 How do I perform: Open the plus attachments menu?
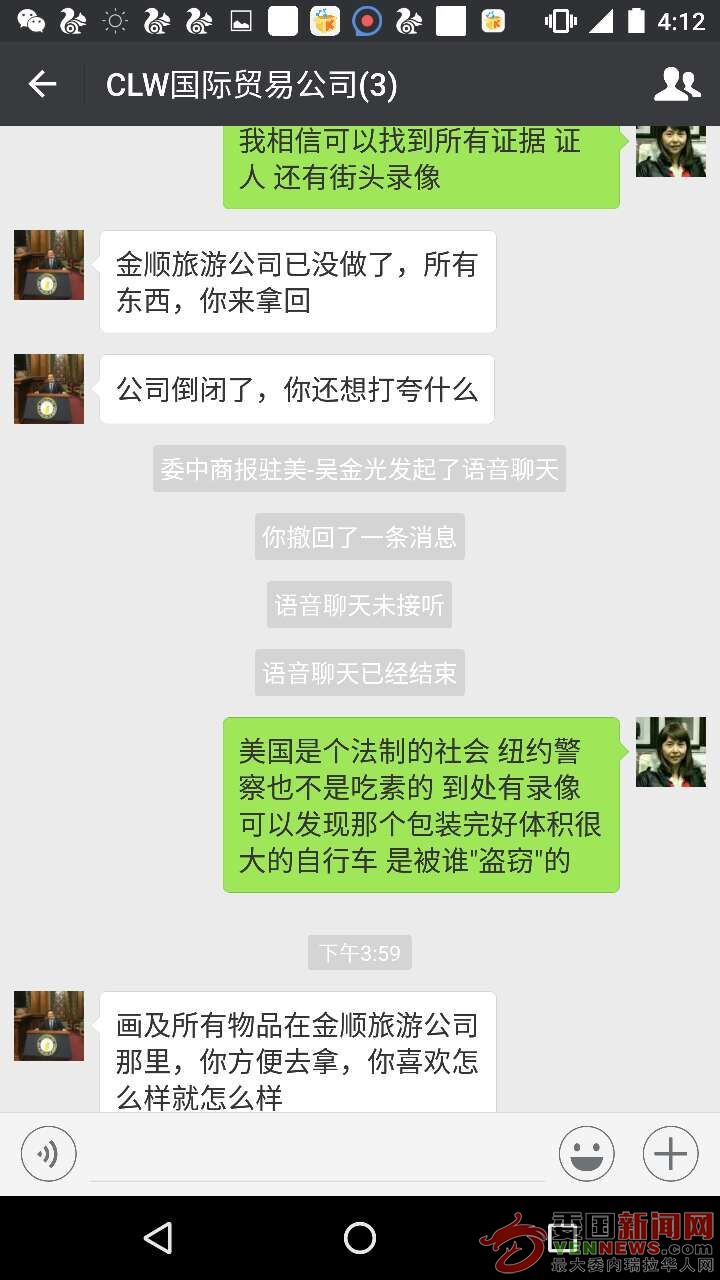[670, 1154]
